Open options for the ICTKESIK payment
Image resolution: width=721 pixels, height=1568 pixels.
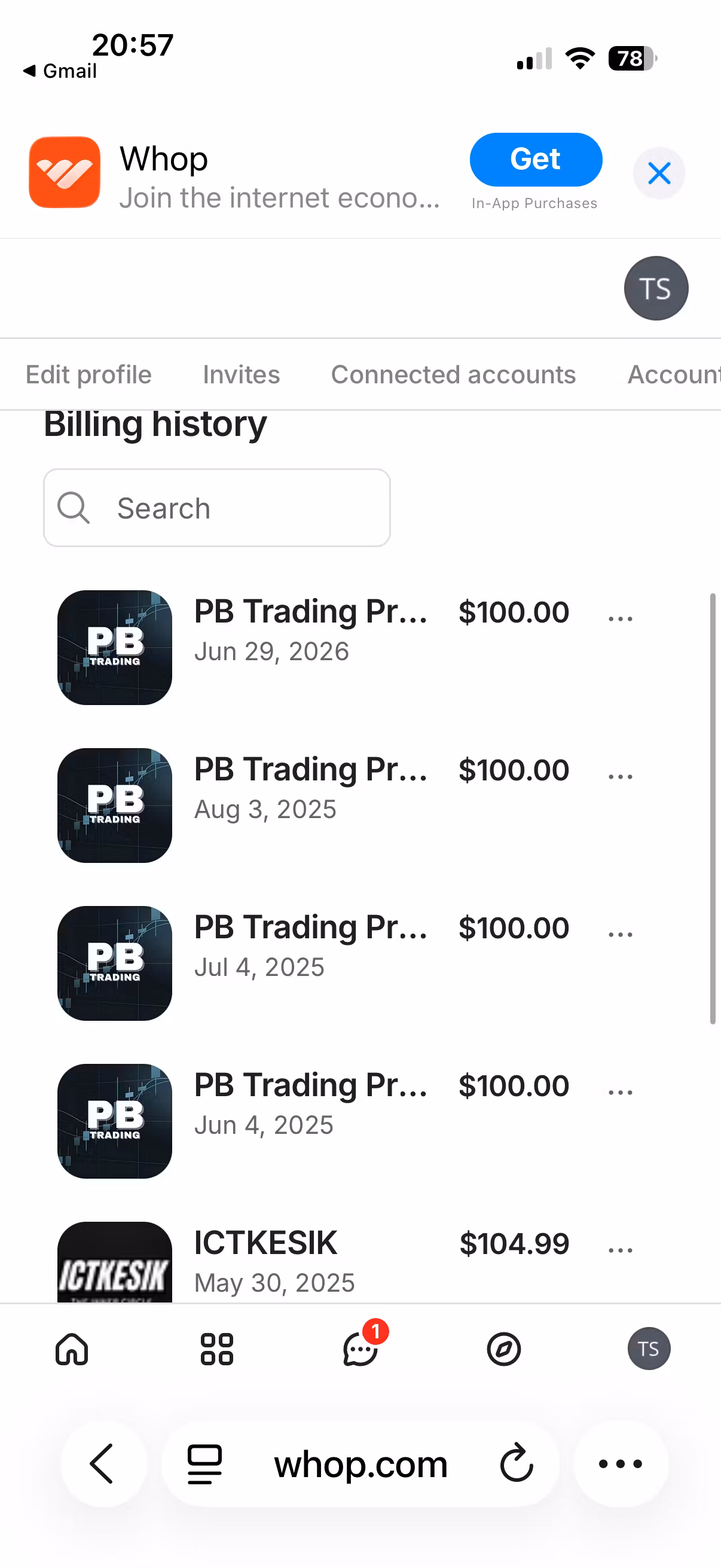(620, 1250)
